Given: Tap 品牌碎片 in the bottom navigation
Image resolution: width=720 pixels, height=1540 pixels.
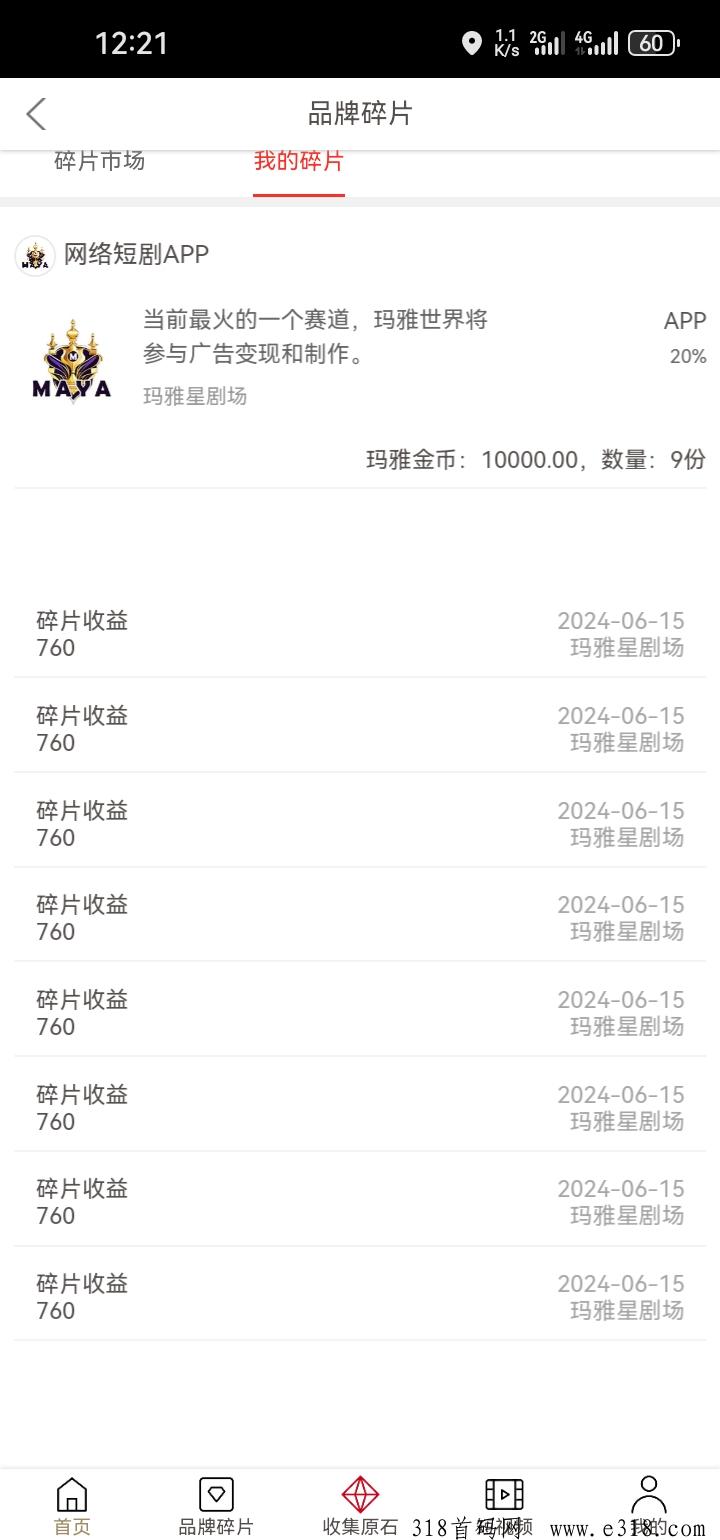Looking at the screenshot, I should coord(216,1506).
